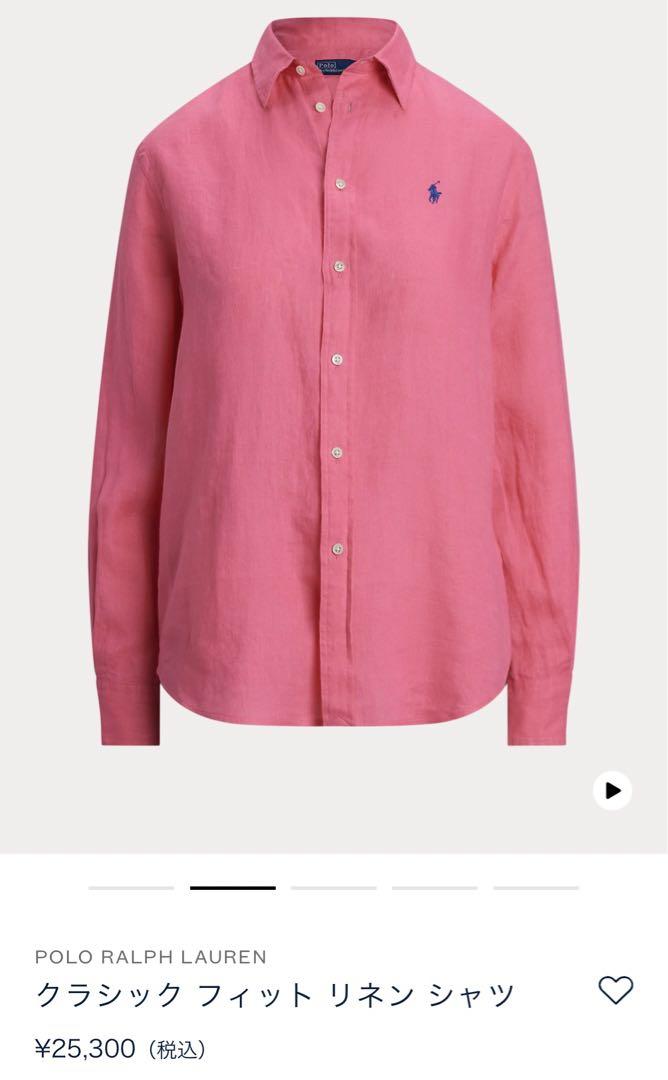
Task: Play the product video
Action: [612, 790]
